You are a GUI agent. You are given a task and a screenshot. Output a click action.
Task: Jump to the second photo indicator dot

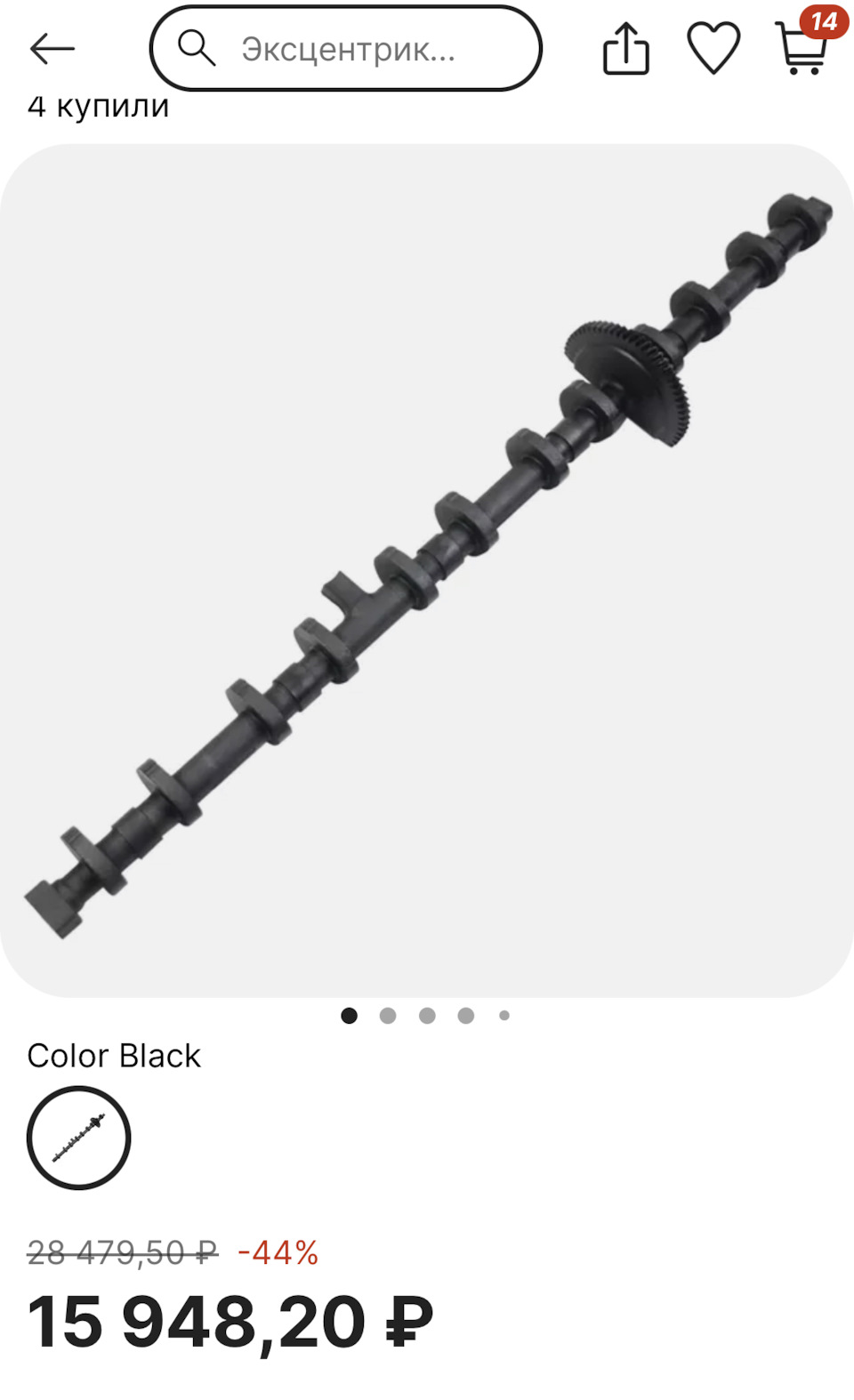click(388, 1016)
